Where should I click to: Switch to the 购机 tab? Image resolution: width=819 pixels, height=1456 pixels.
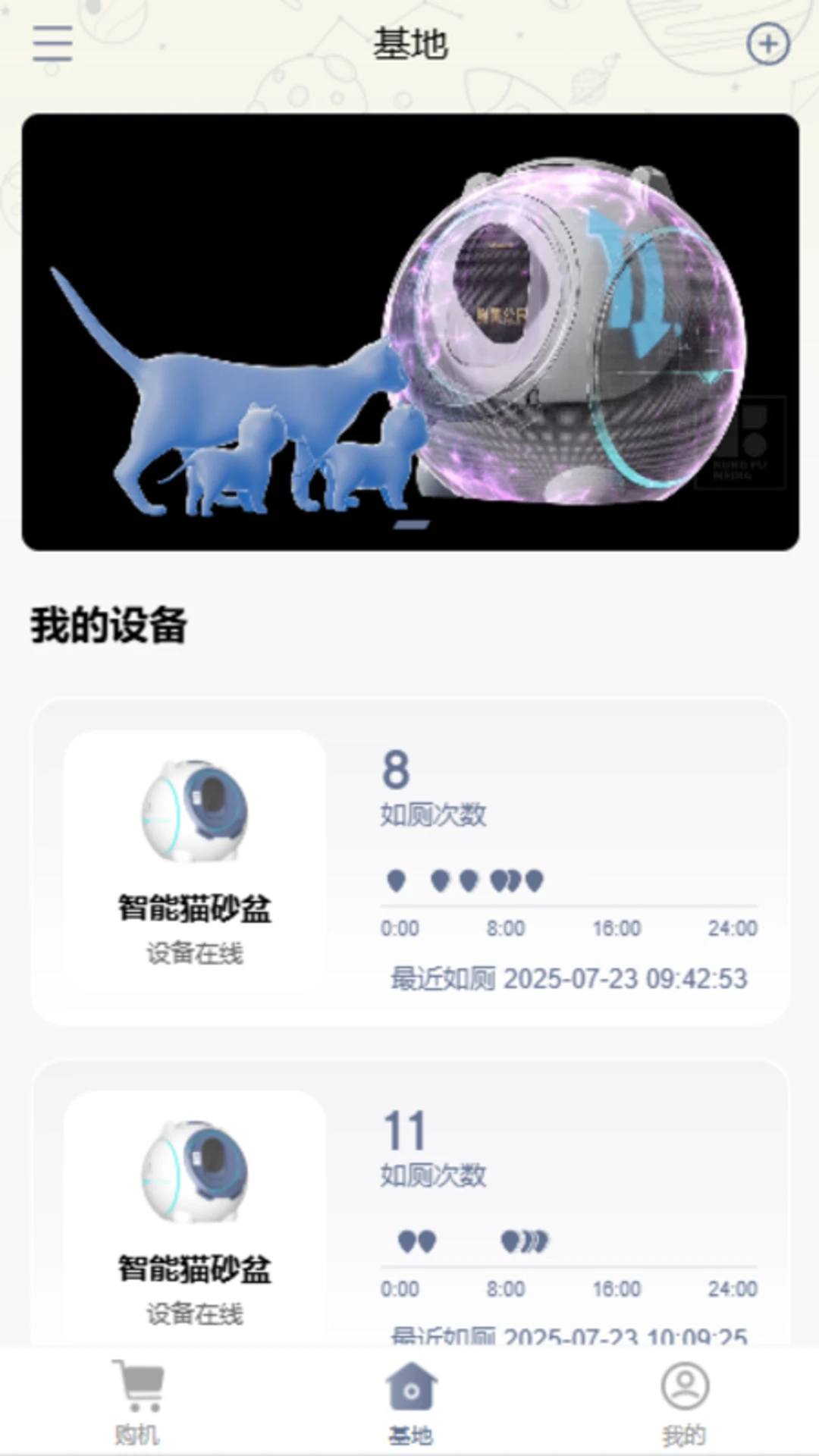(137, 1403)
